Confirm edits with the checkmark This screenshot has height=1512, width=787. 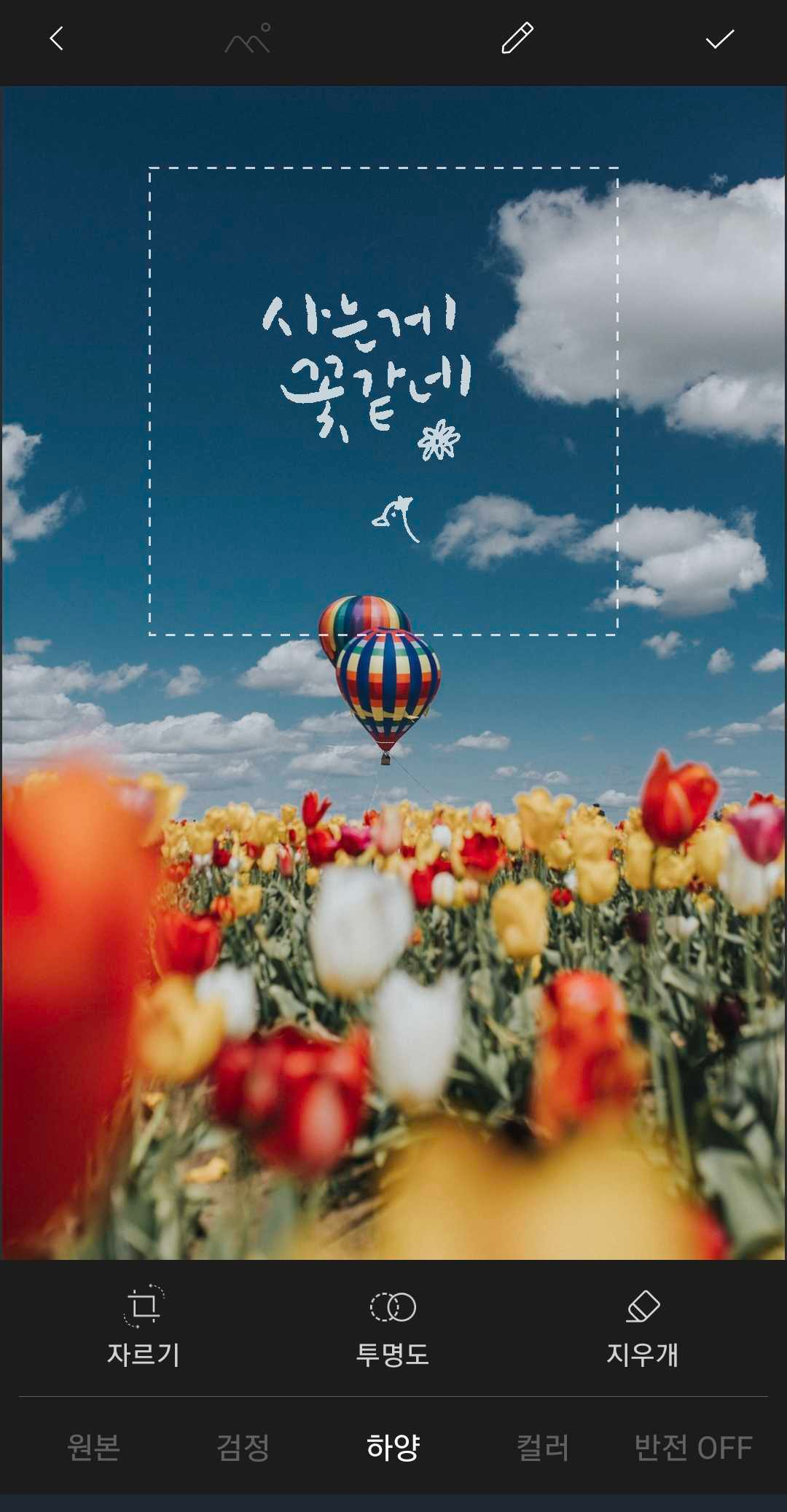[720, 39]
